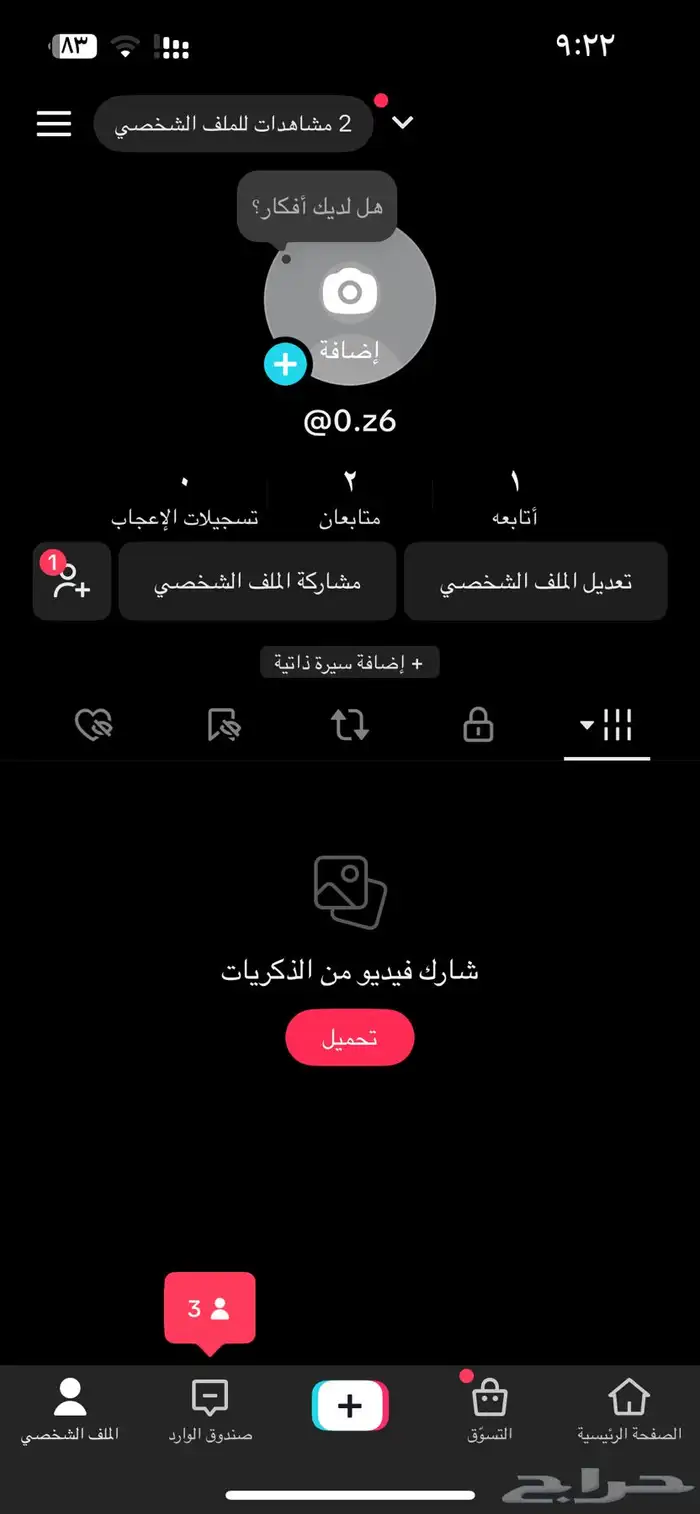This screenshot has height=1514, width=700.
Task: Open the hamburger menu
Action: [54, 123]
